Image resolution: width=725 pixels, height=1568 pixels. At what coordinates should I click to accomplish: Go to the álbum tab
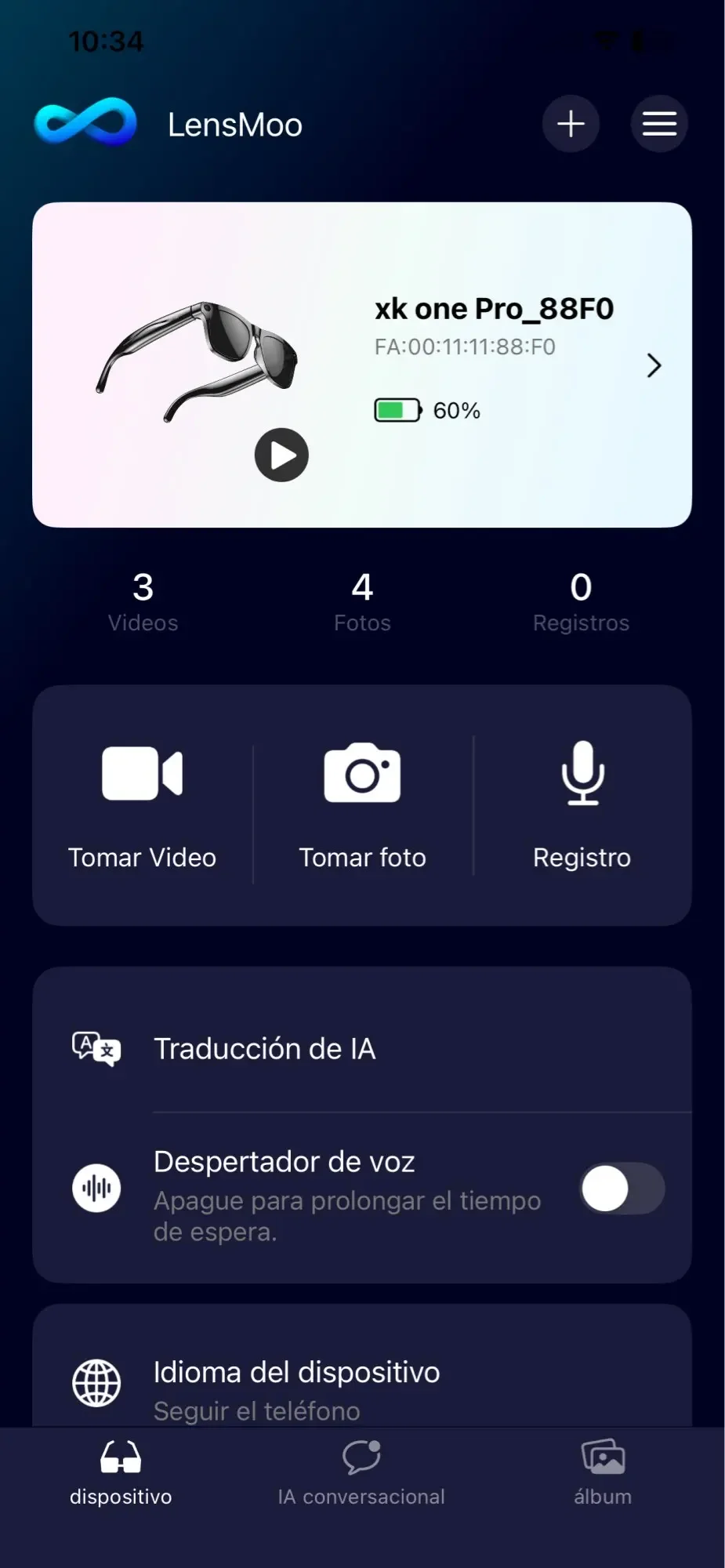click(x=602, y=1473)
